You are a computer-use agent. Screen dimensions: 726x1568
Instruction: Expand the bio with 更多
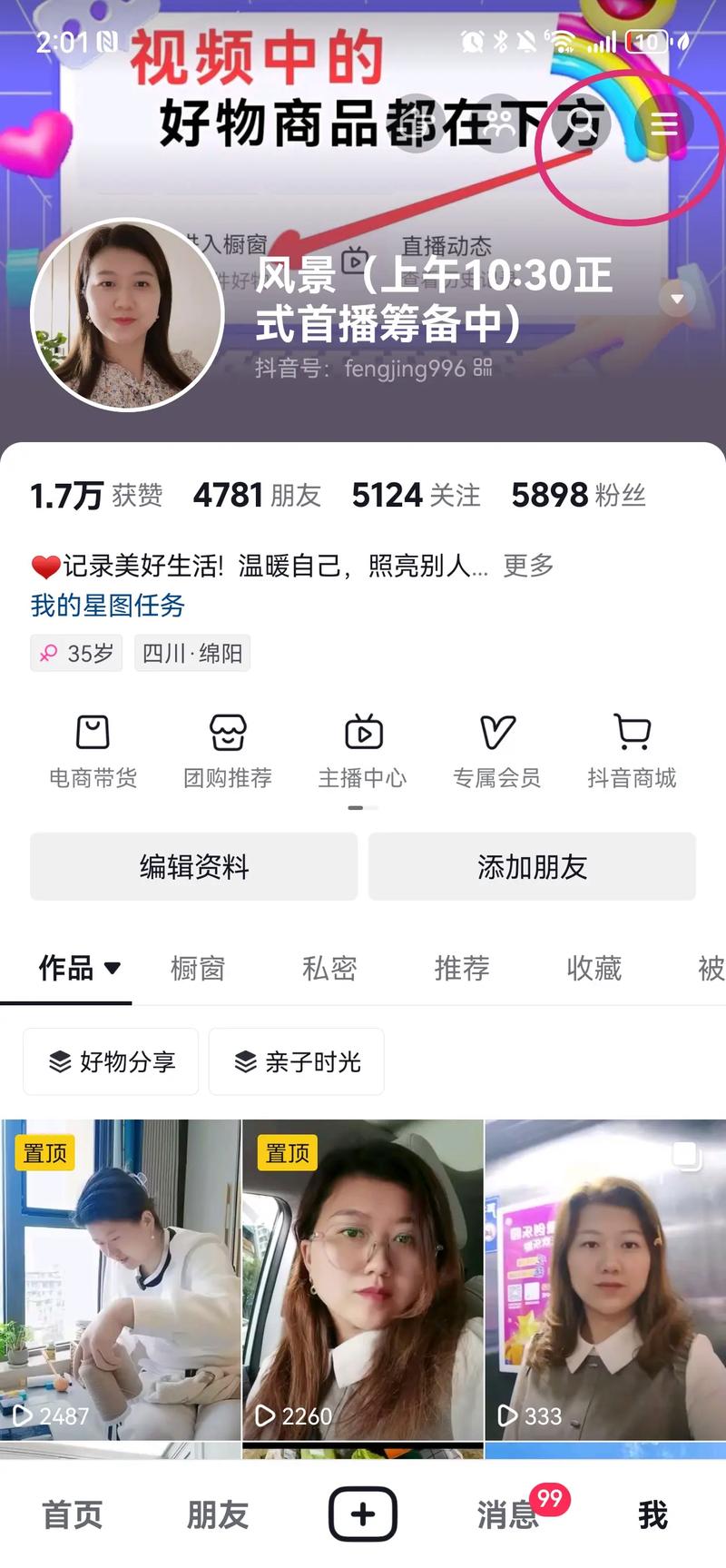click(528, 566)
